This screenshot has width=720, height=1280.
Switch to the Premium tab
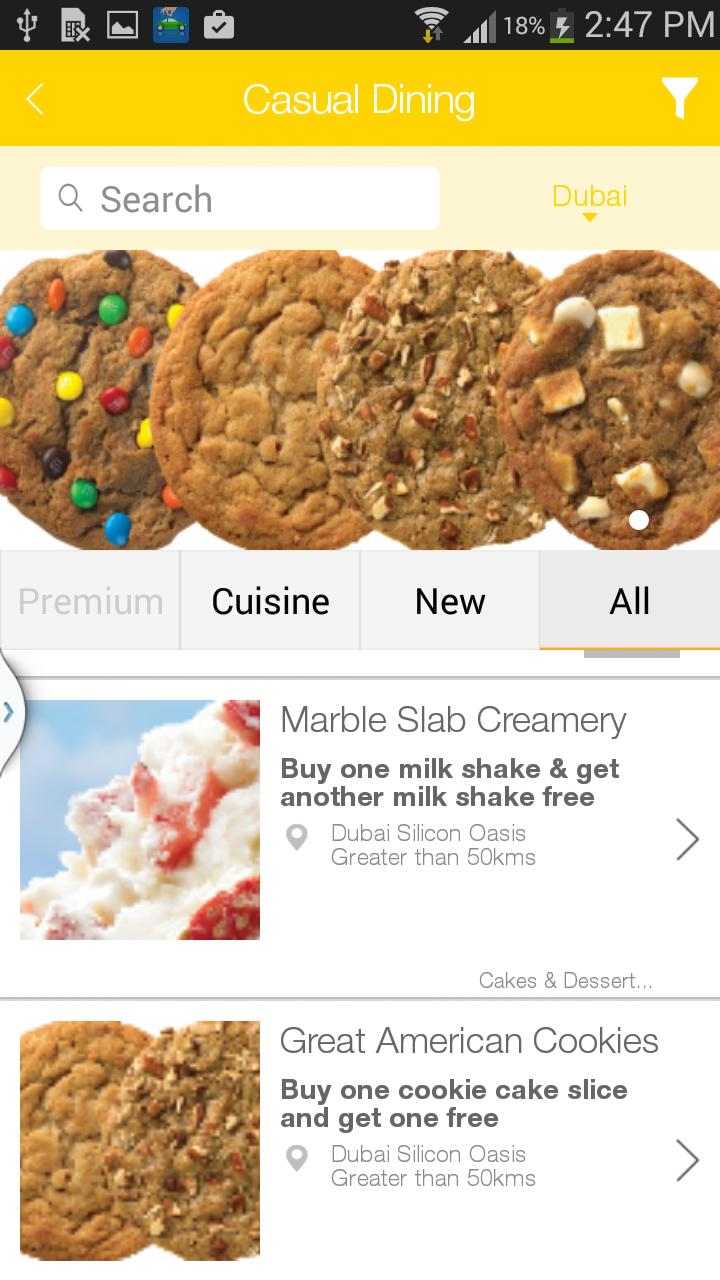click(90, 601)
